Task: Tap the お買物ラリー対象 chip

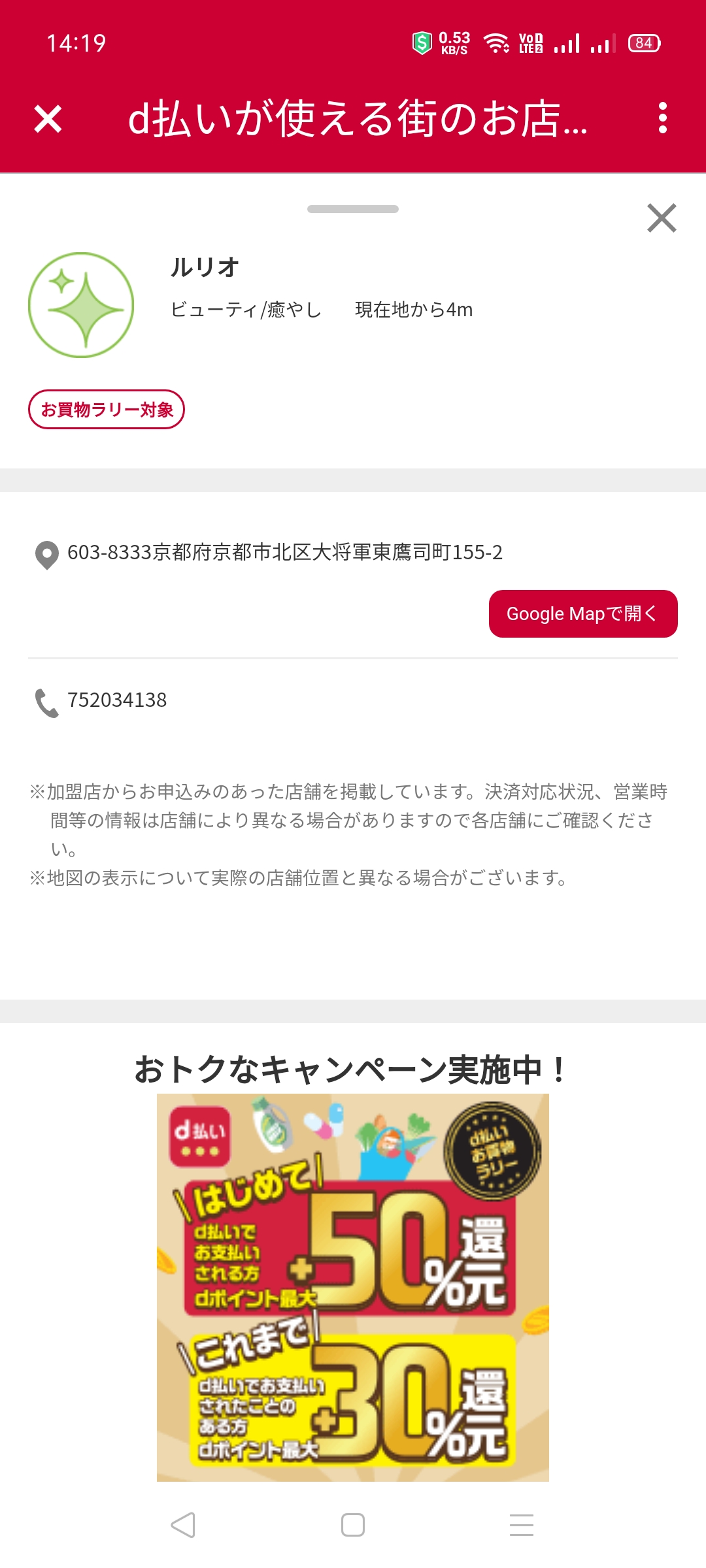Action: (x=107, y=410)
